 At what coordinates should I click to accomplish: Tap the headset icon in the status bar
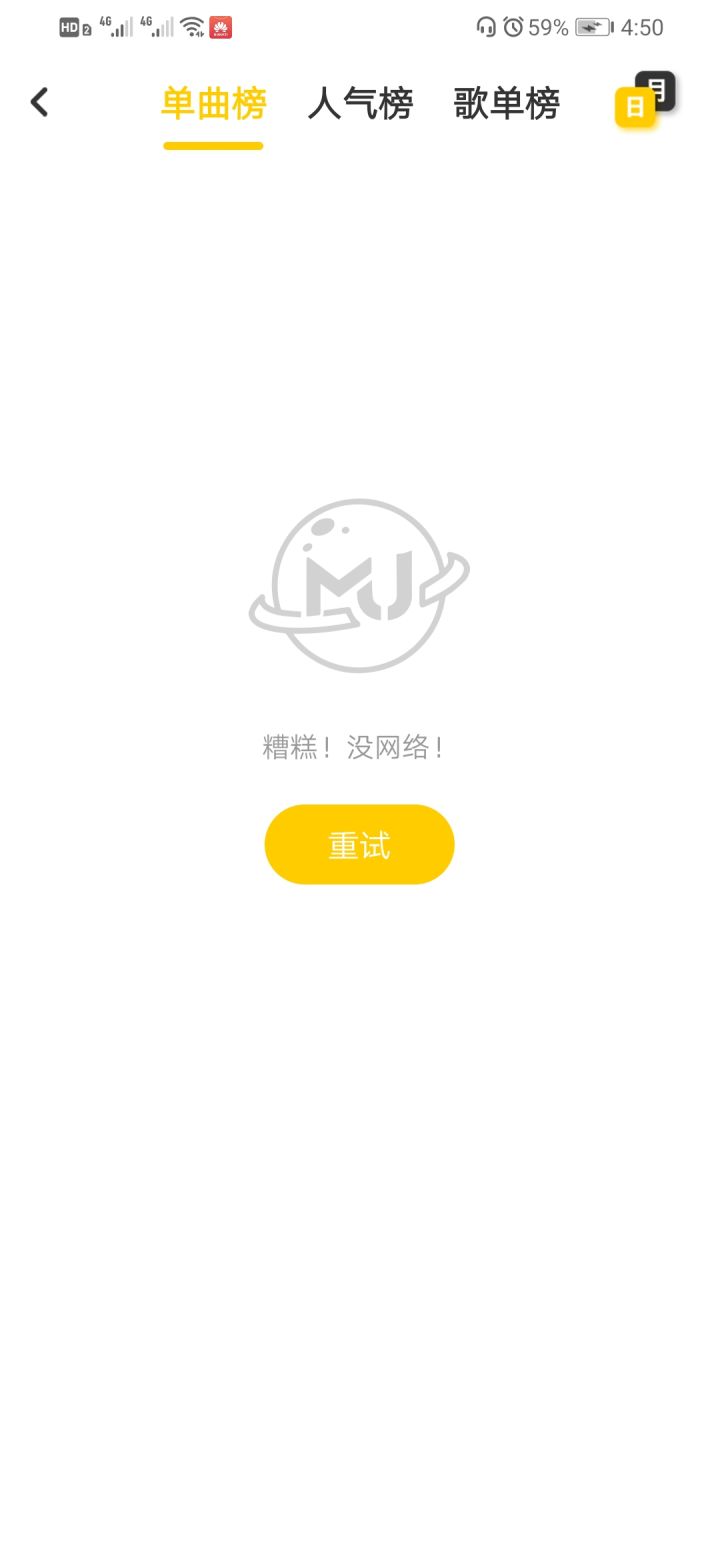click(487, 27)
